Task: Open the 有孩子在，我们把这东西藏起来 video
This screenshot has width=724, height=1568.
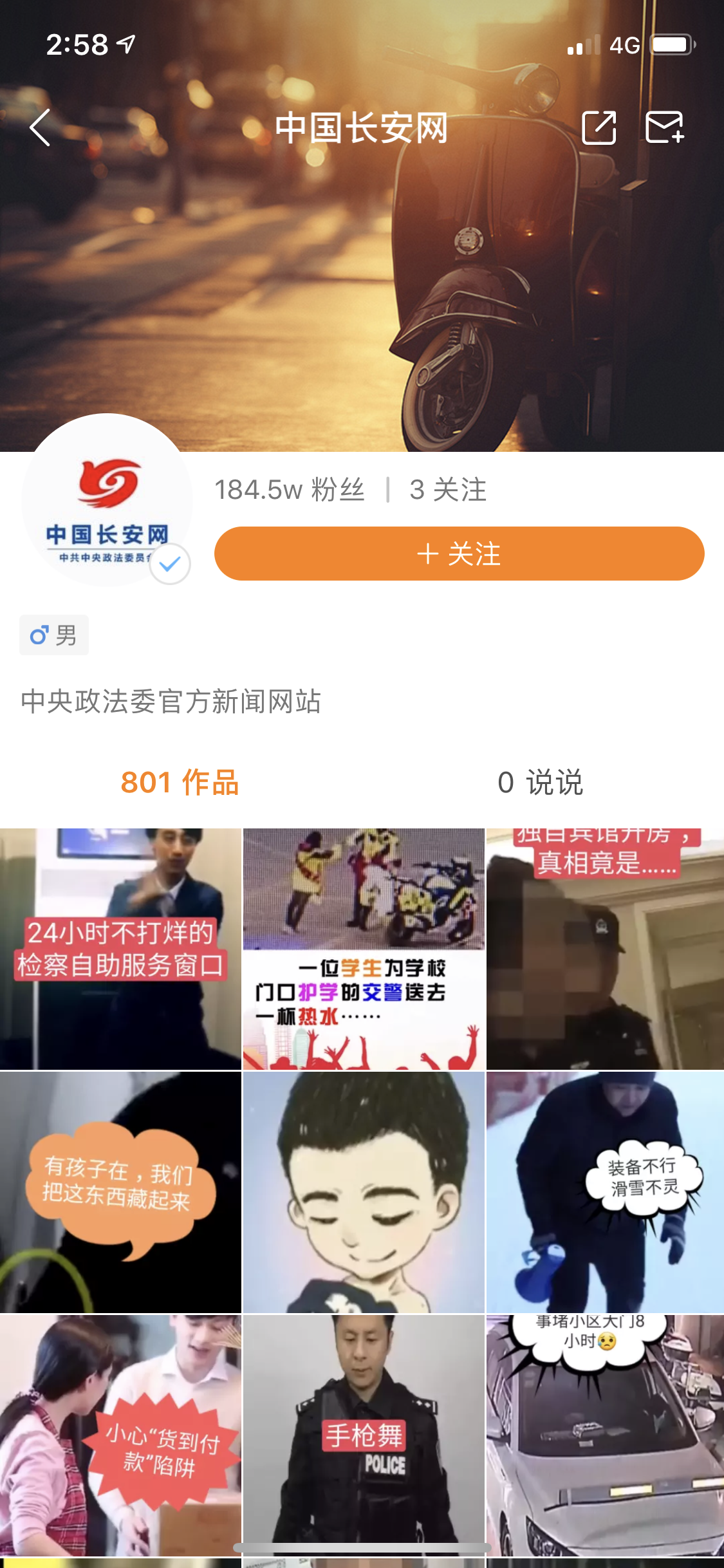Action: tap(120, 1192)
